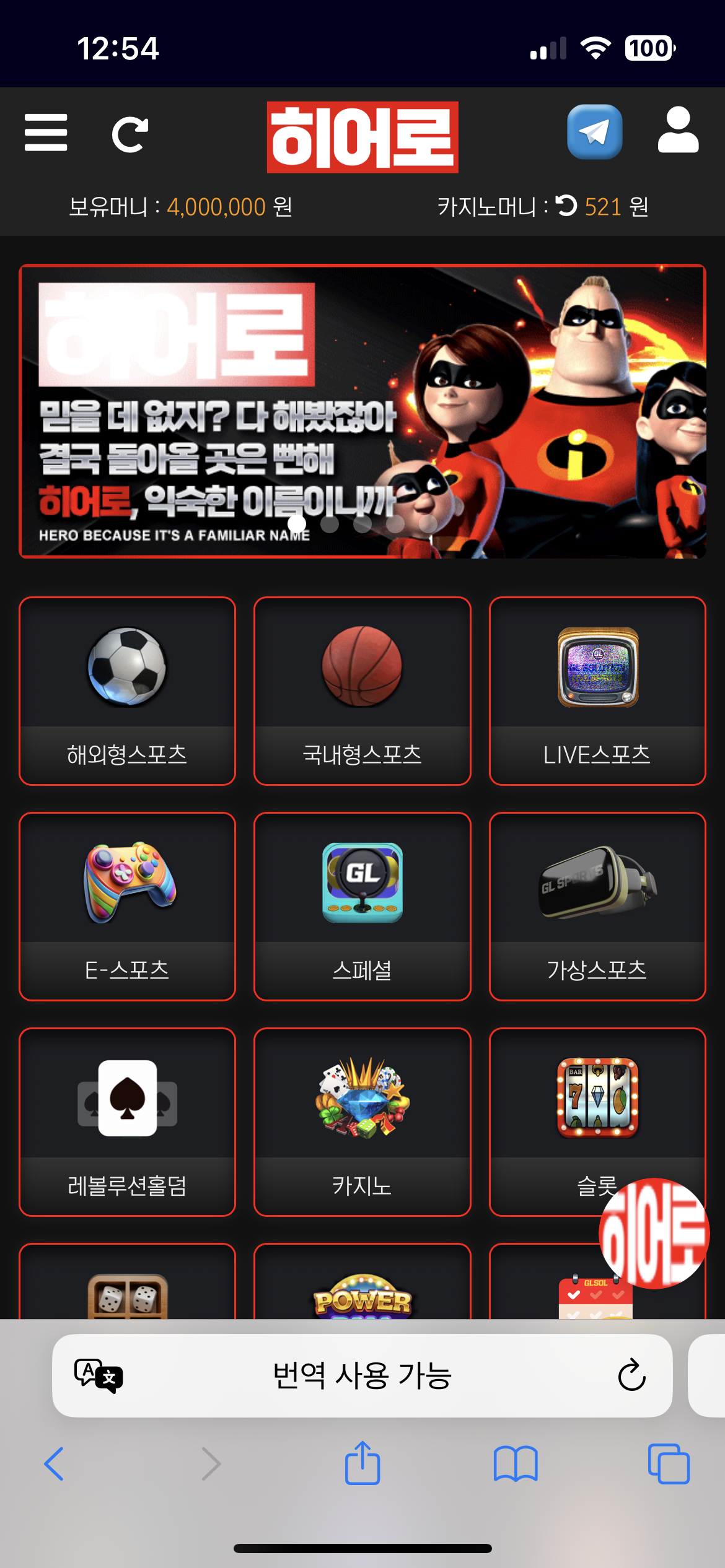Refresh the 카지노머니 balance

566,206
